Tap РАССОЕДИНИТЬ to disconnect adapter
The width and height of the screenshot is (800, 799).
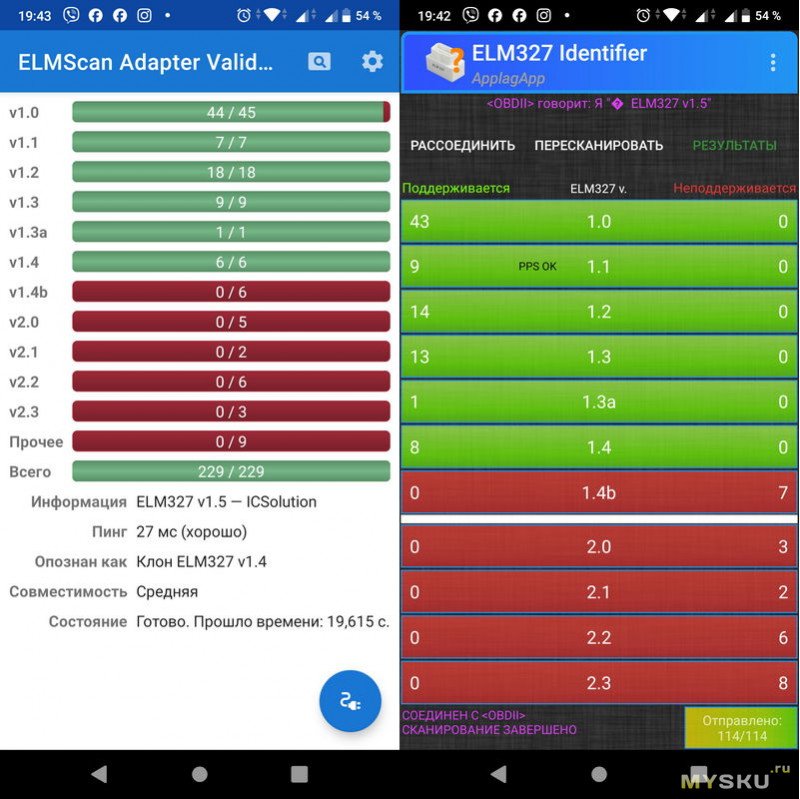tap(462, 146)
